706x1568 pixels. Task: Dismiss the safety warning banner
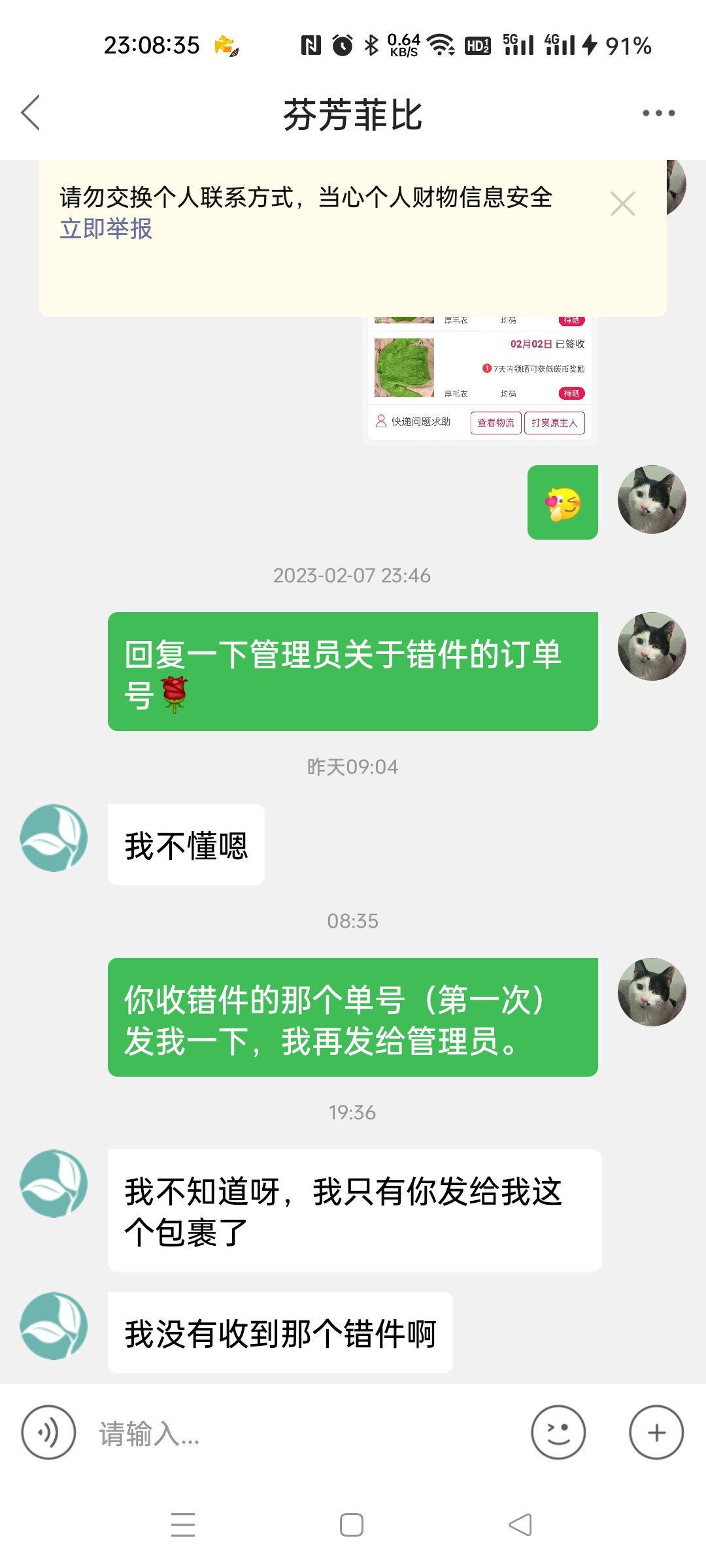click(622, 204)
